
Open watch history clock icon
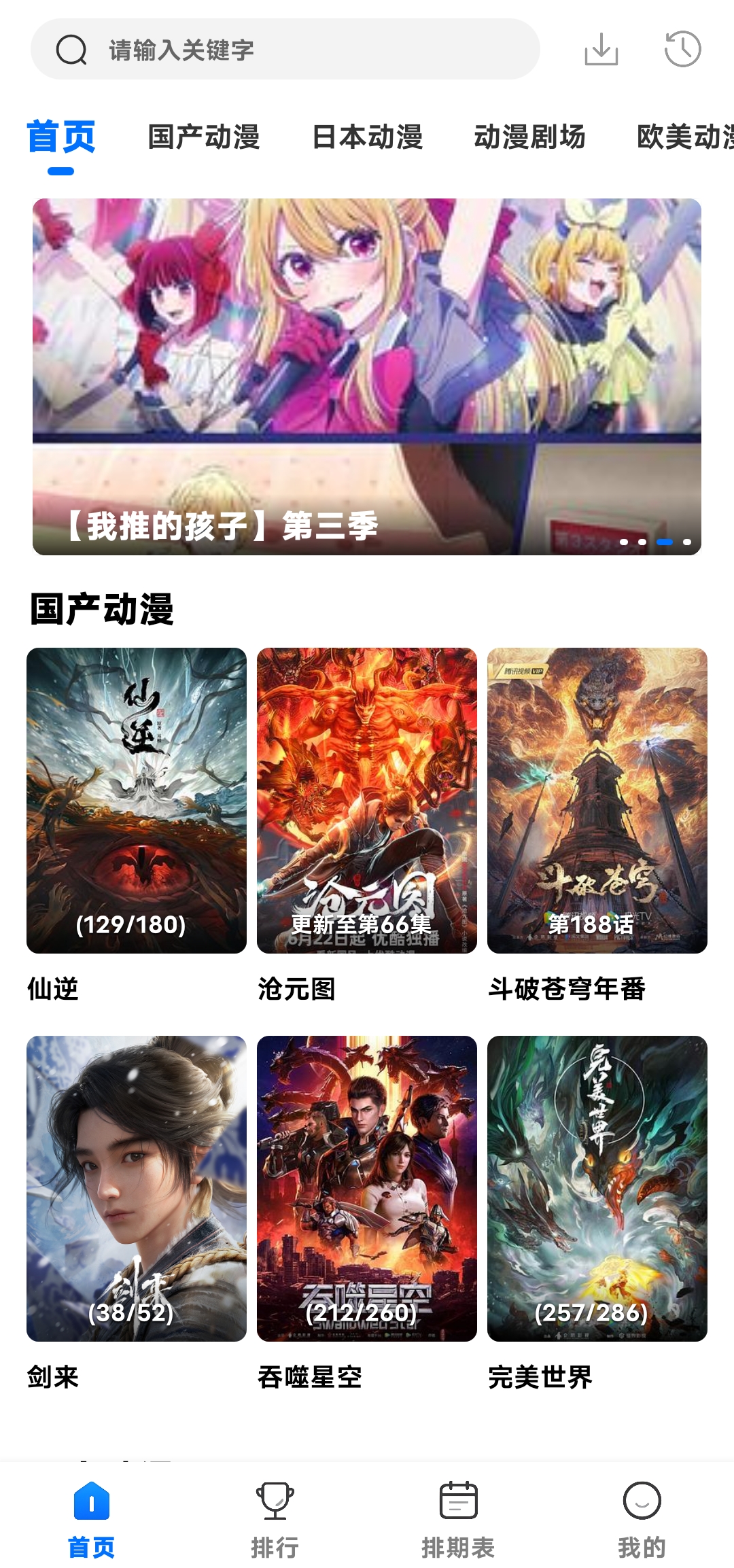point(682,49)
